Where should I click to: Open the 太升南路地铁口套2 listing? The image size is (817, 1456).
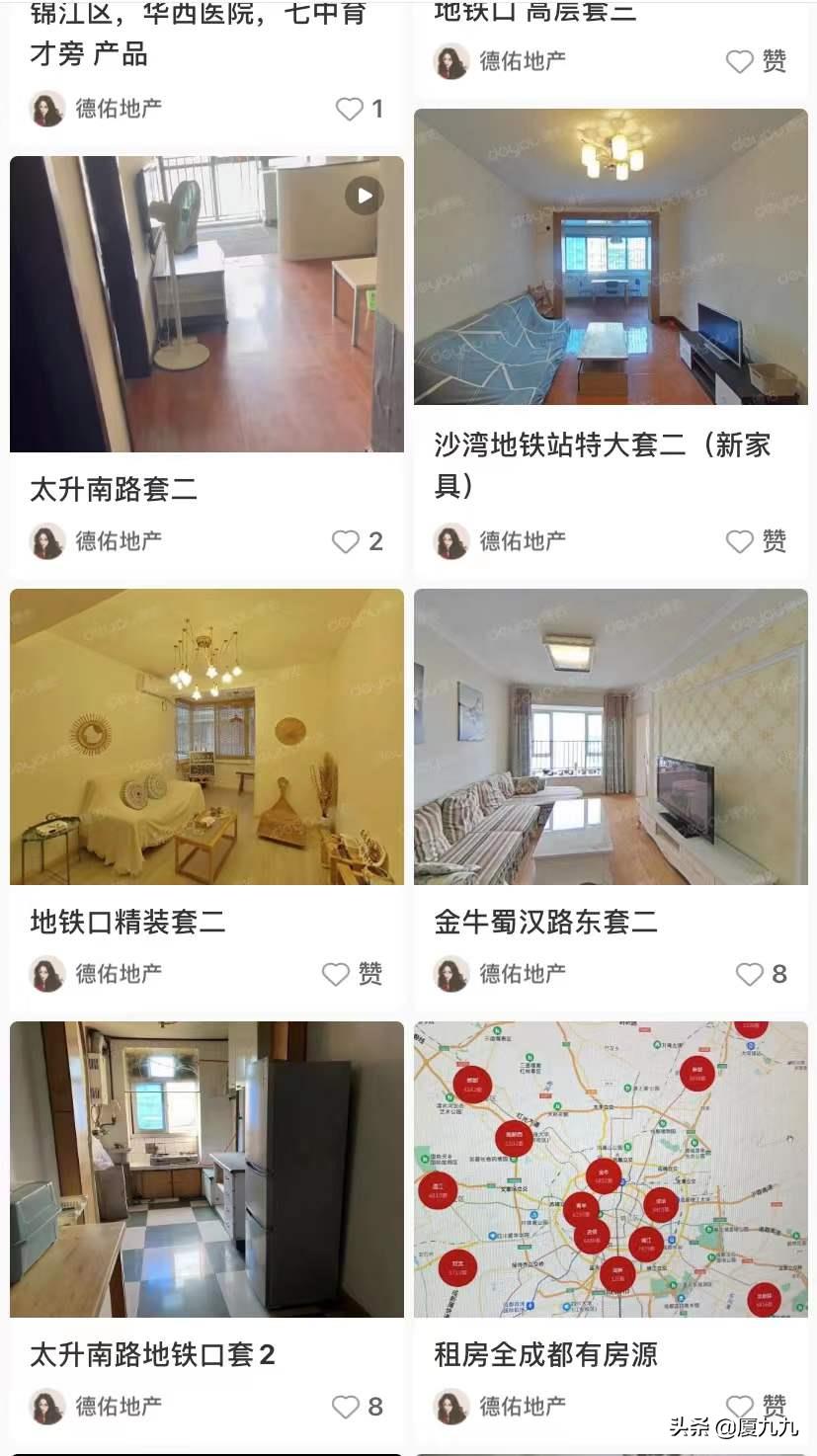point(206,1169)
